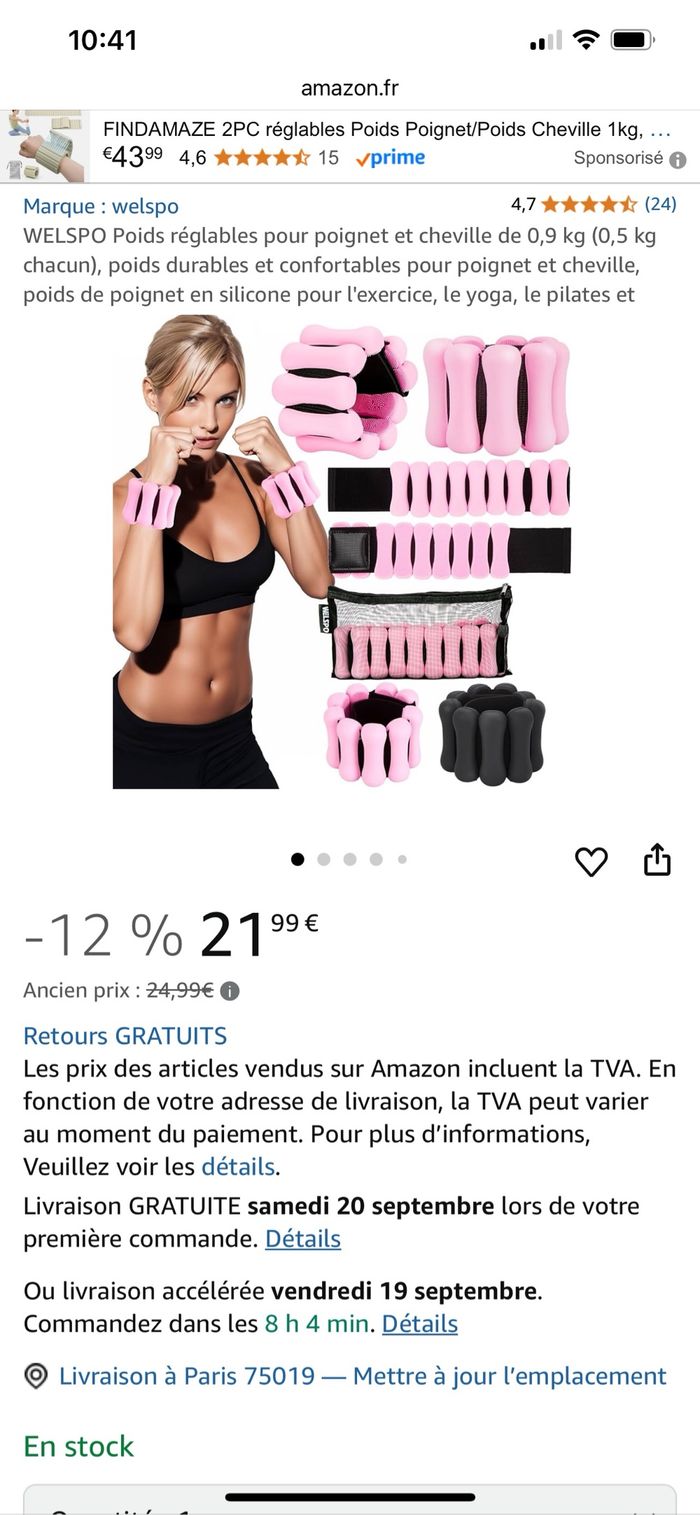The image size is (700, 1515).
Task: Open the TVA détails link
Action: tap(238, 1166)
